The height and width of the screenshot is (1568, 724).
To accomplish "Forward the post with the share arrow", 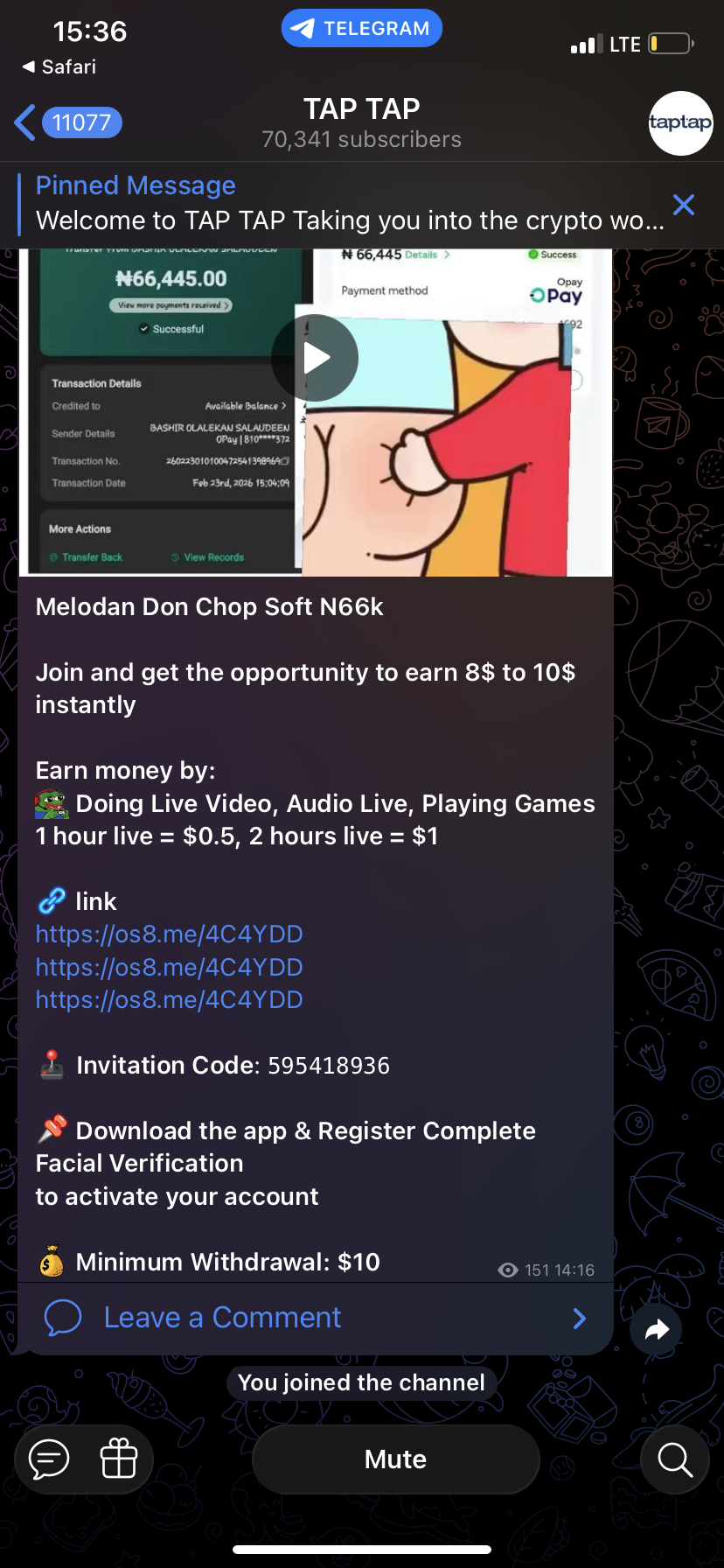I will (x=656, y=1329).
